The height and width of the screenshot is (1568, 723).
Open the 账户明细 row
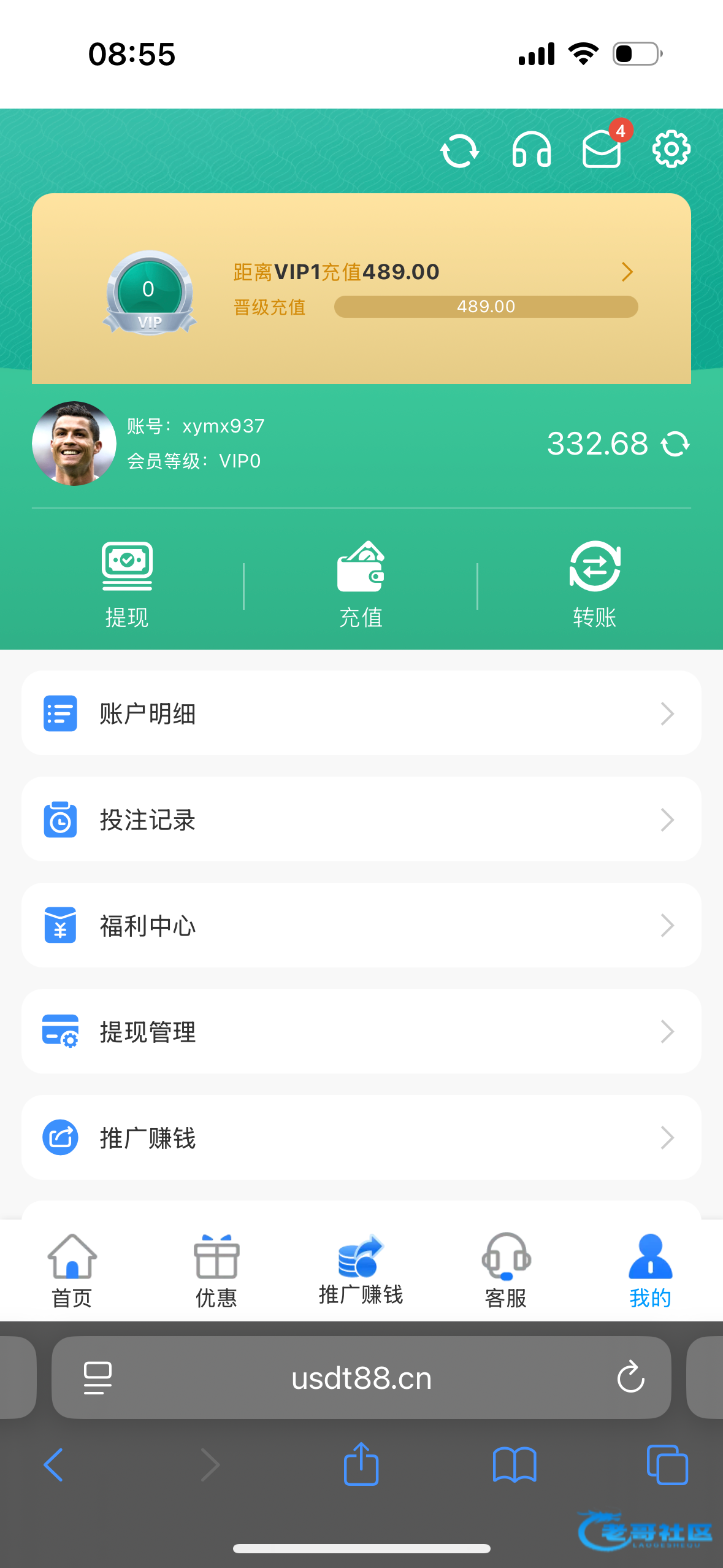click(x=361, y=713)
